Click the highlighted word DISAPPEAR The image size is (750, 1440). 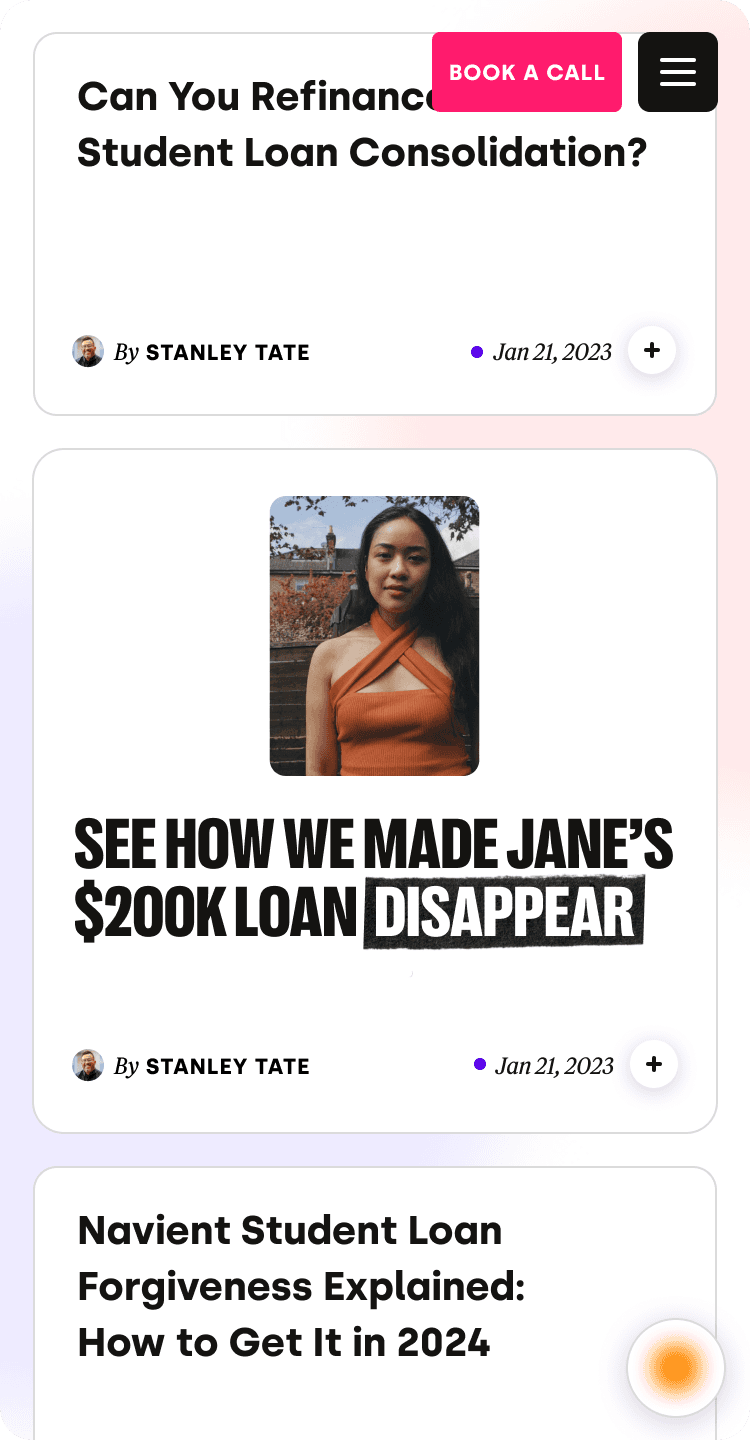pos(505,910)
